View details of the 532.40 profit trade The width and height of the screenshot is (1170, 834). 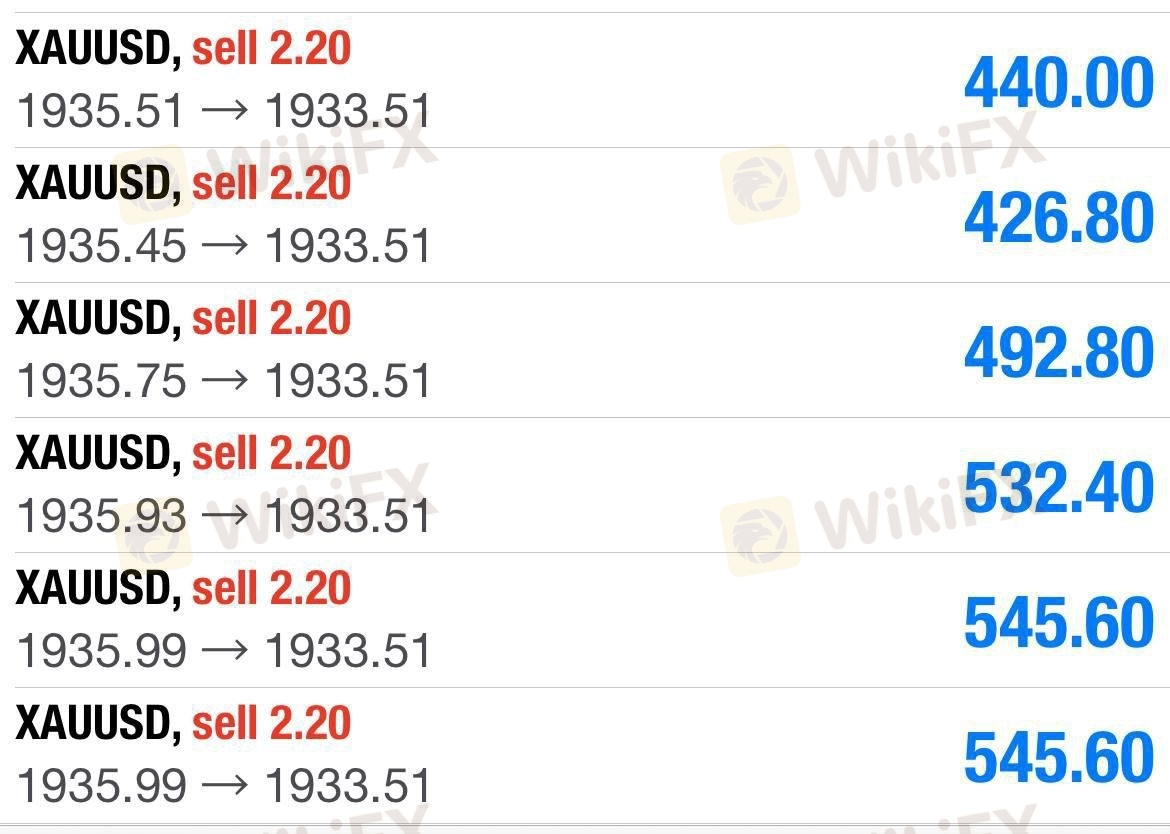pyautogui.click(x=585, y=485)
